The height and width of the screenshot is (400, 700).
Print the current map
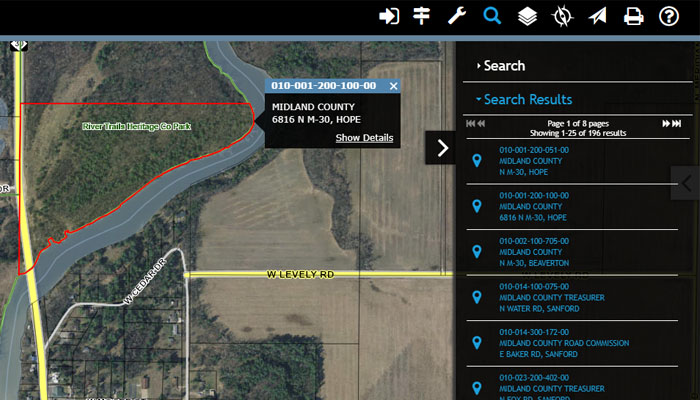(633, 16)
